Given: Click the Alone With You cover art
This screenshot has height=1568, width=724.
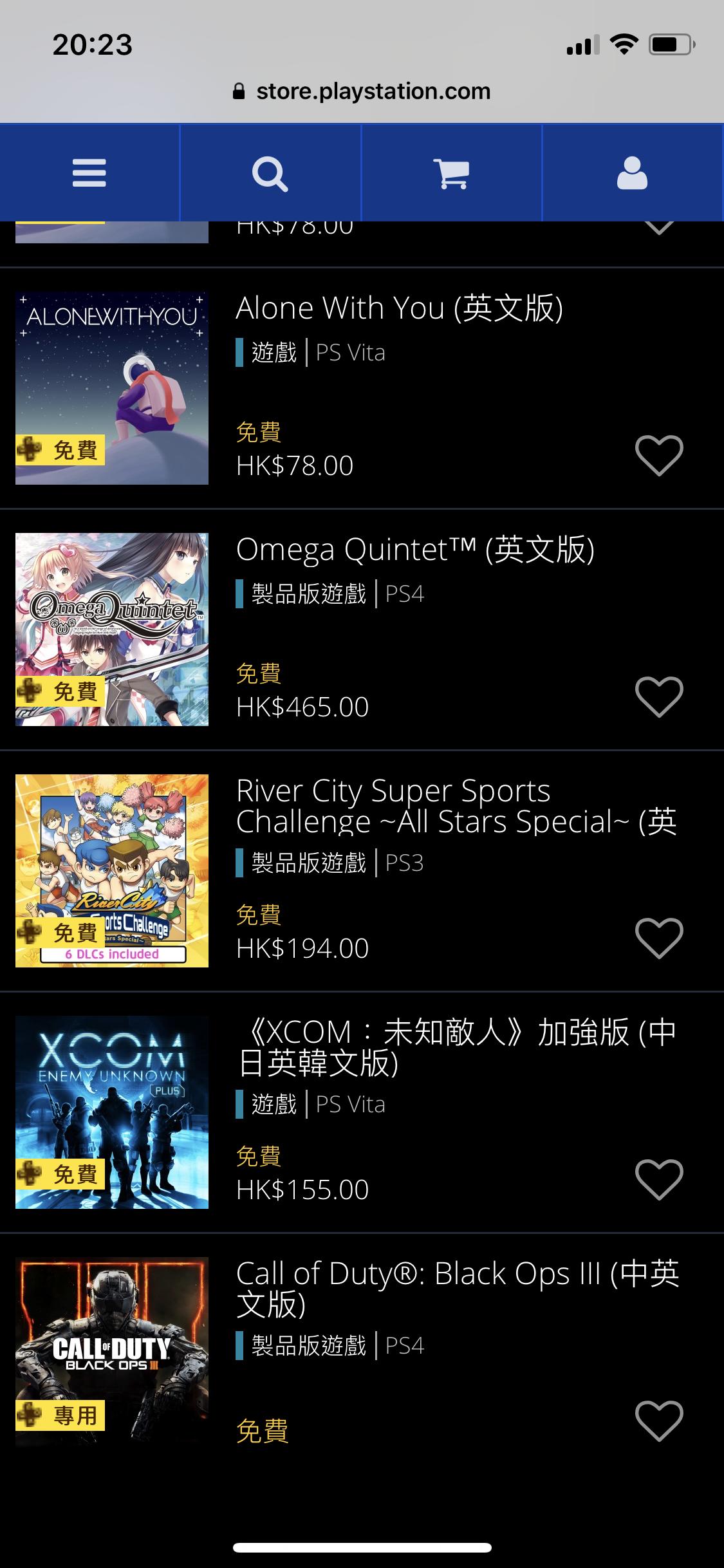Looking at the screenshot, I should [x=111, y=386].
